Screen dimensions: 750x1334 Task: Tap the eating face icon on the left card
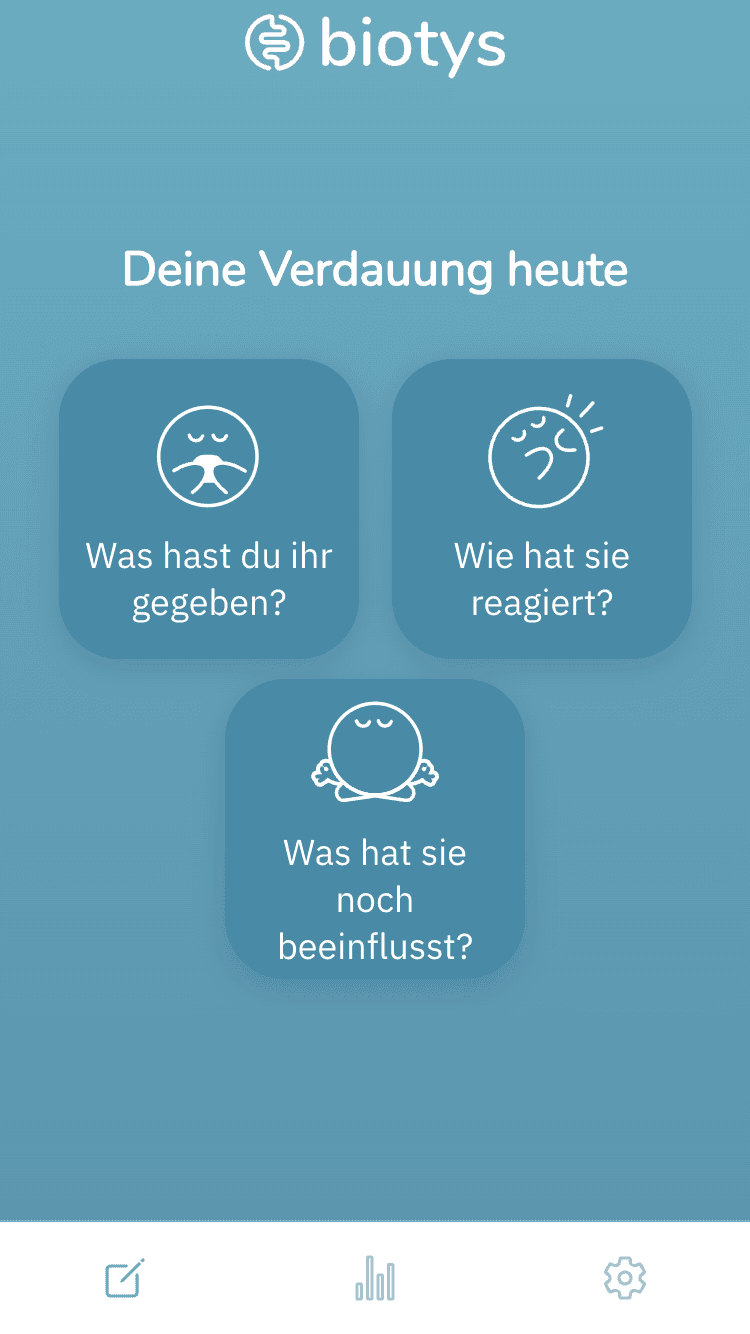pos(208,455)
